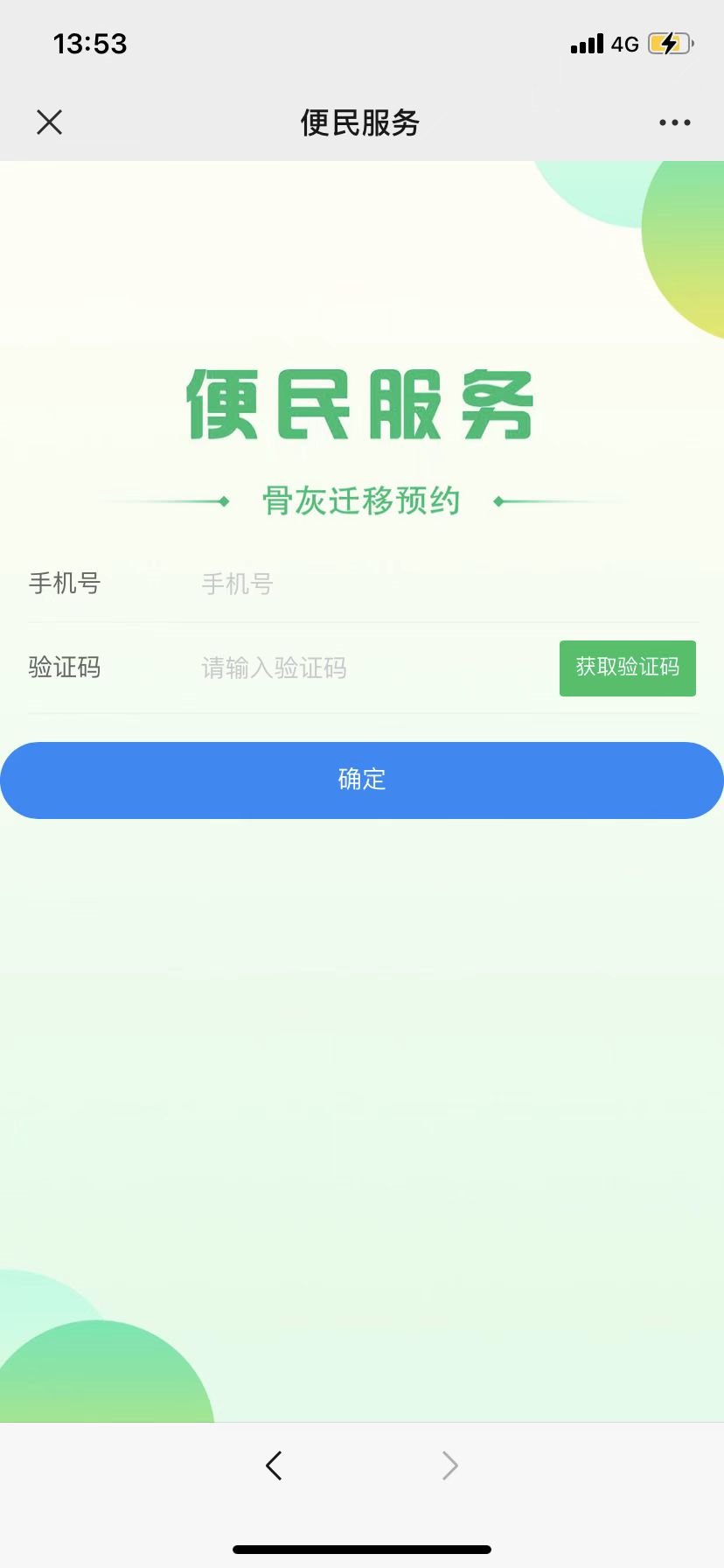Submit the form with 确定
Image resolution: width=724 pixels, height=1568 pixels.
click(x=362, y=780)
